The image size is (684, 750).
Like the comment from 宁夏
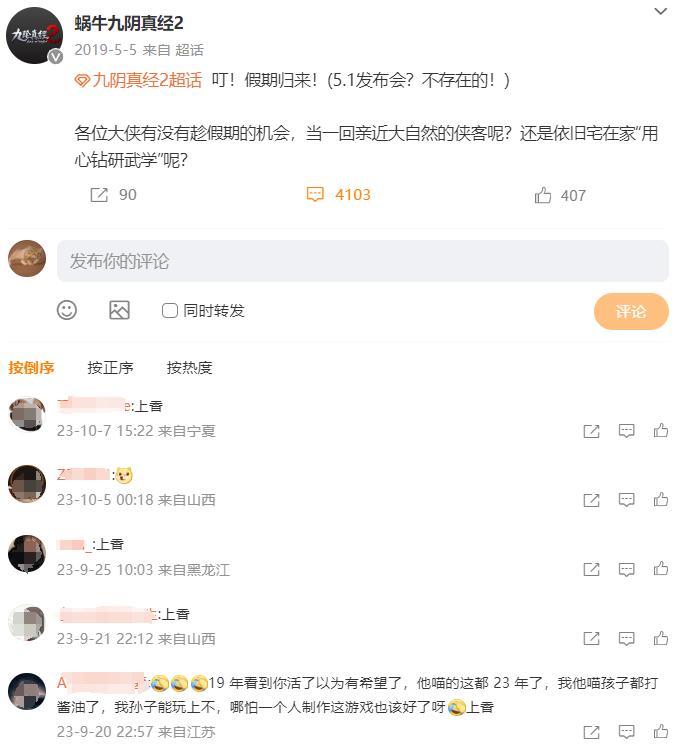661,431
